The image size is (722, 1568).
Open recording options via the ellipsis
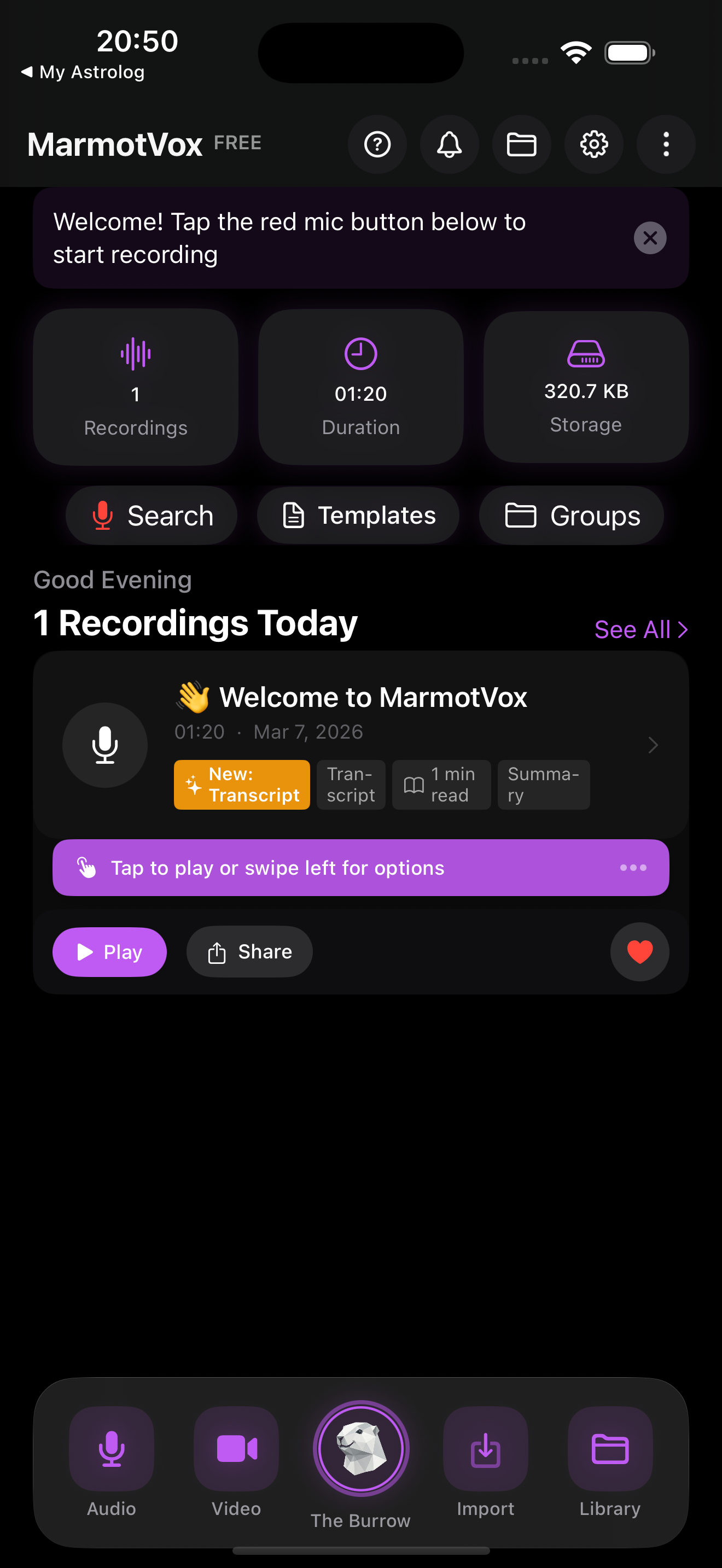pos(634,868)
